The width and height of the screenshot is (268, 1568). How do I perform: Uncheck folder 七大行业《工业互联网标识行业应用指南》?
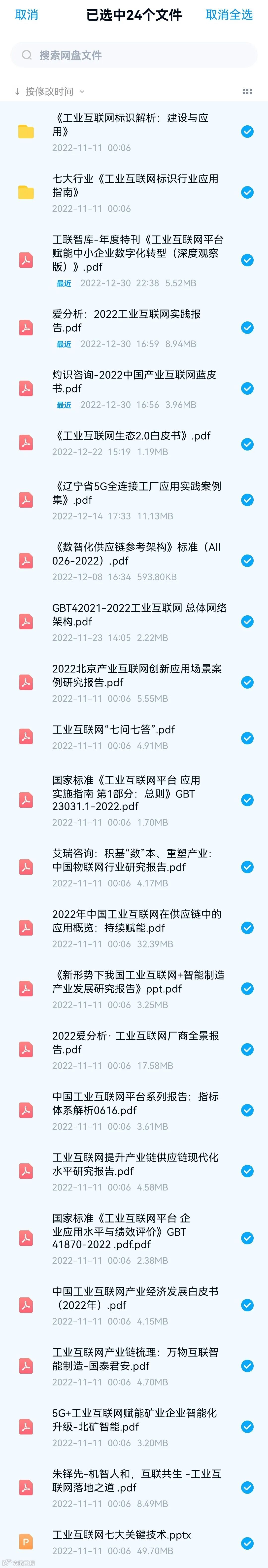coord(247,192)
